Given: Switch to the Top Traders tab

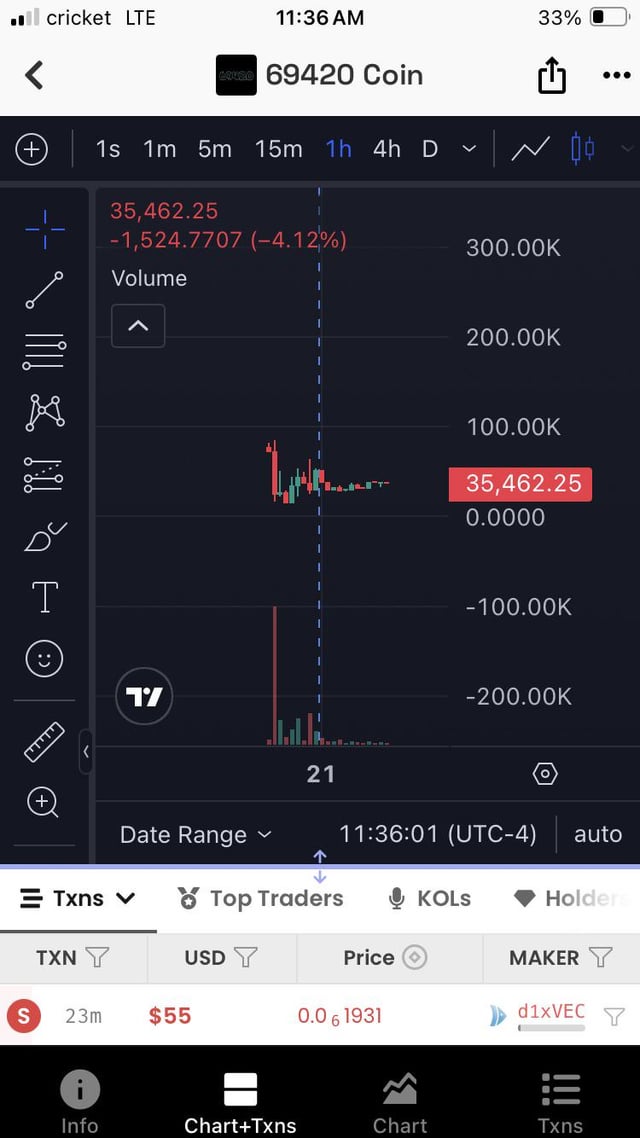Looking at the screenshot, I should coord(261,898).
